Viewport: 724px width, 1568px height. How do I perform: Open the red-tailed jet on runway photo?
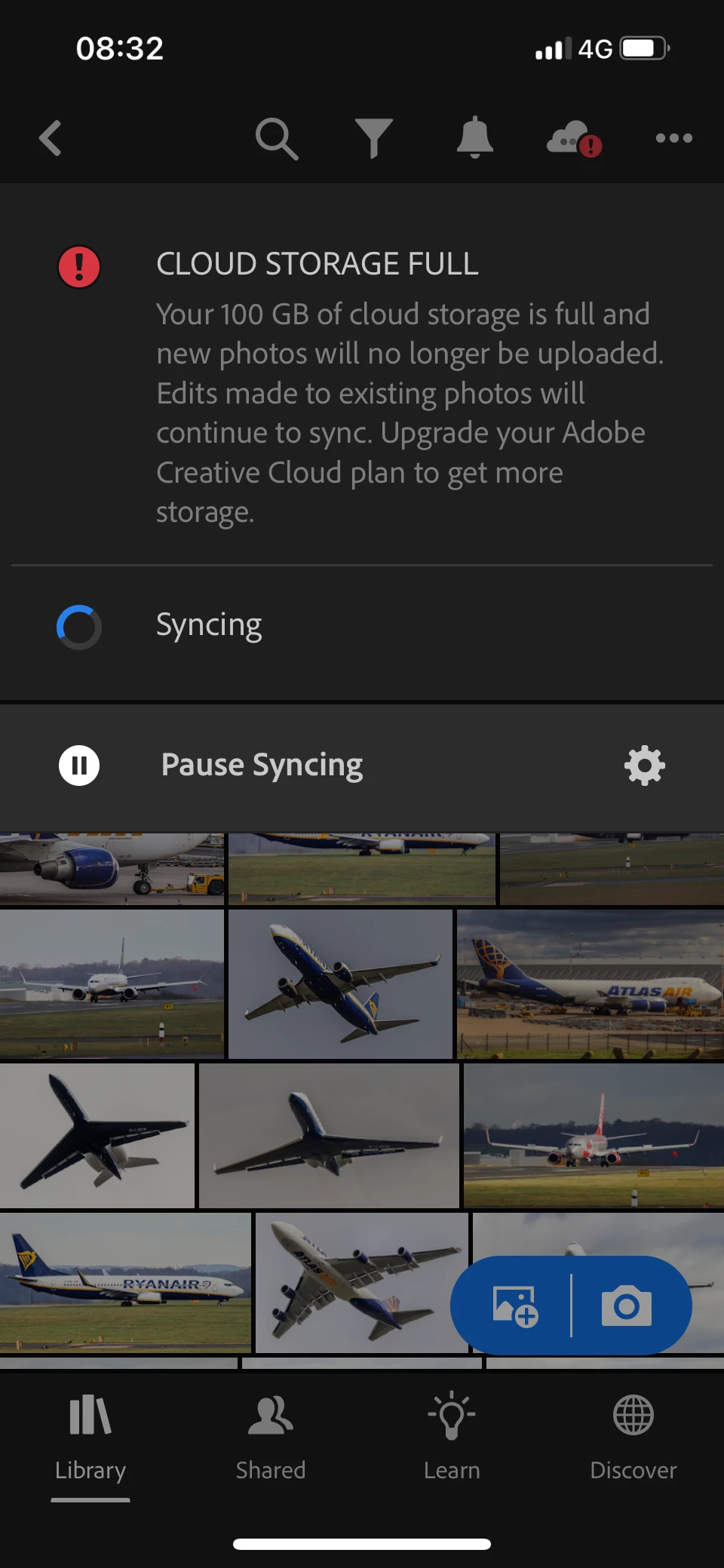point(594,1135)
